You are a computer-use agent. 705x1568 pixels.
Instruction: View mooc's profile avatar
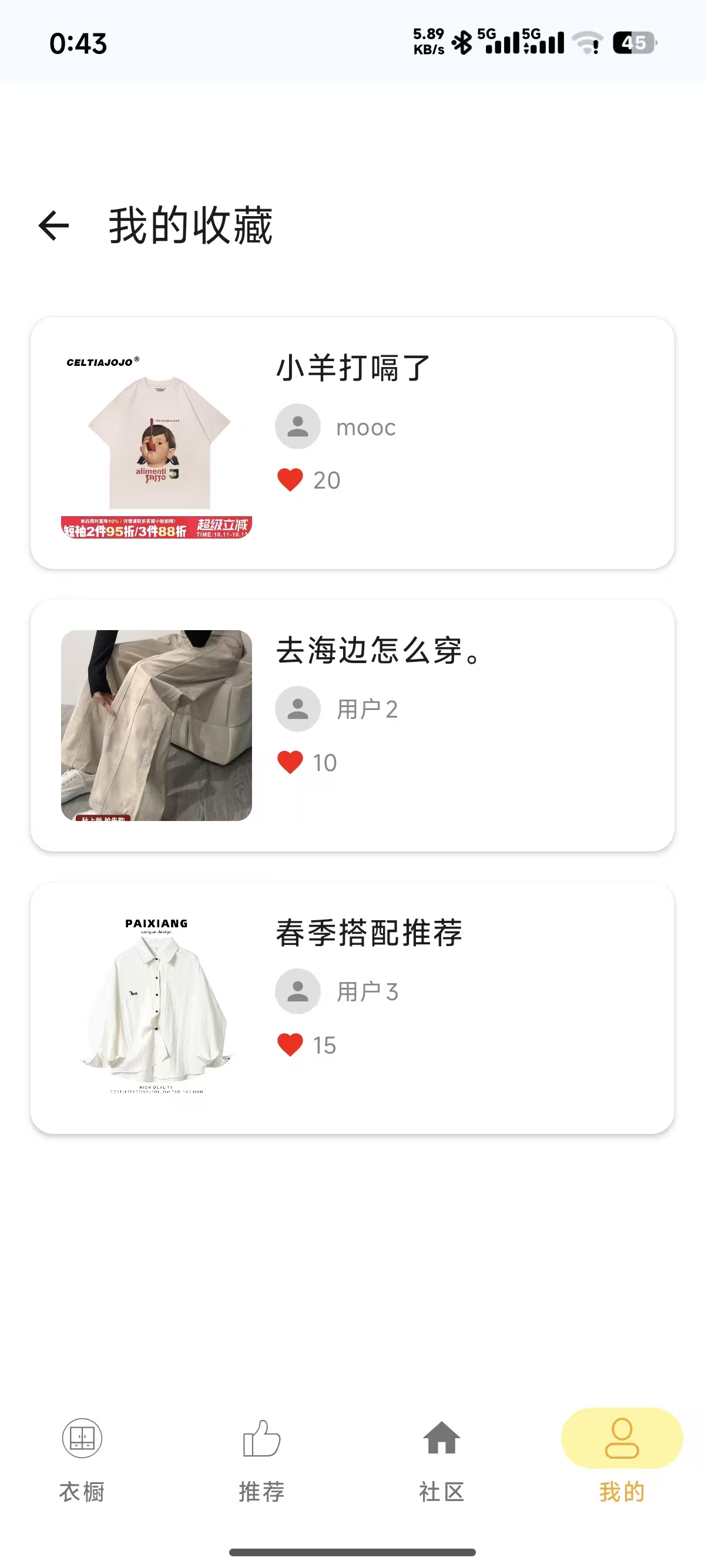click(x=298, y=426)
